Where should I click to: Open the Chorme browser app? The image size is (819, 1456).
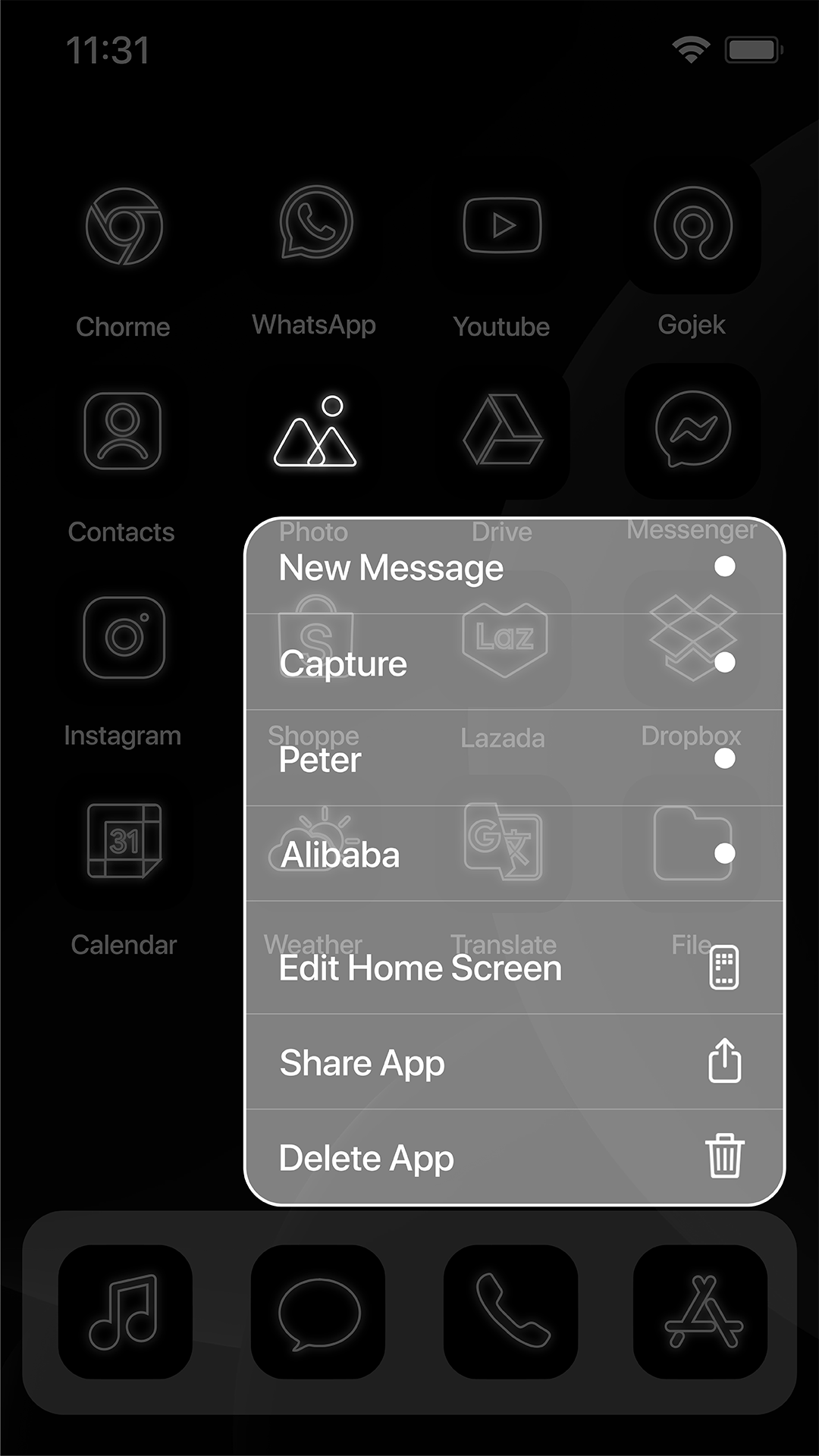tap(124, 227)
